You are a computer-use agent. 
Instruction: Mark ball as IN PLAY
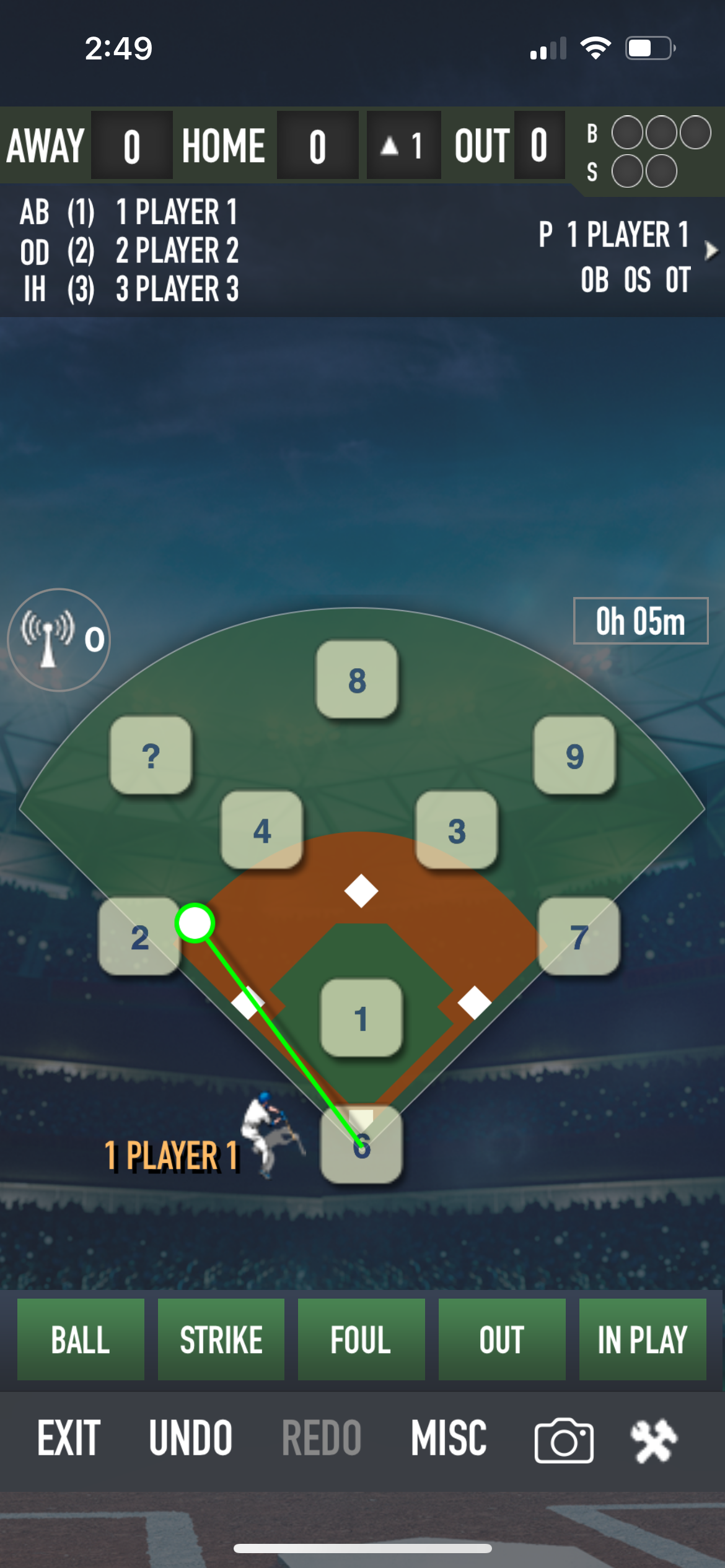[642, 1339]
